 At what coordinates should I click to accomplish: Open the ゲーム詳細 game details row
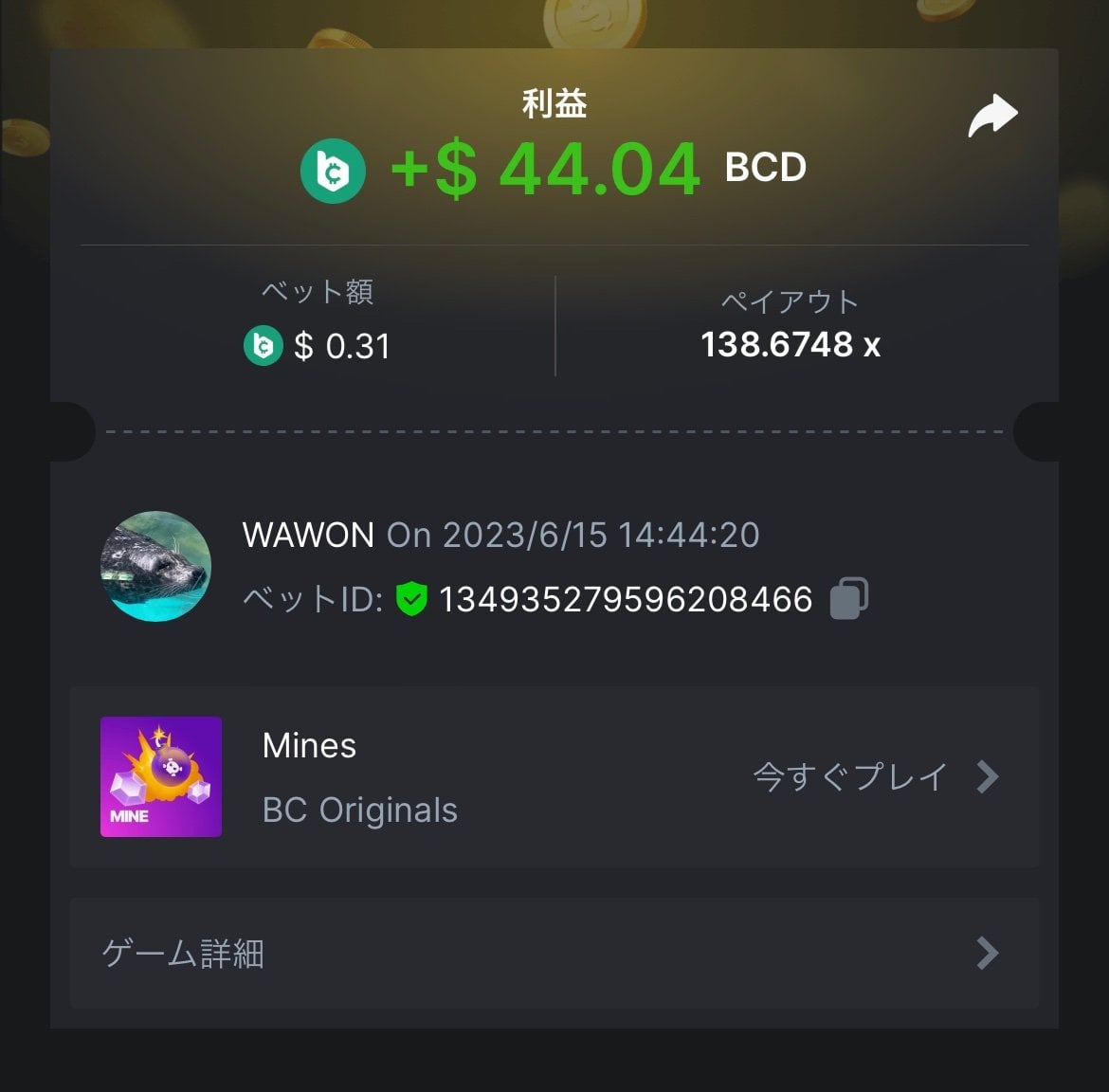(x=554, y=953)
